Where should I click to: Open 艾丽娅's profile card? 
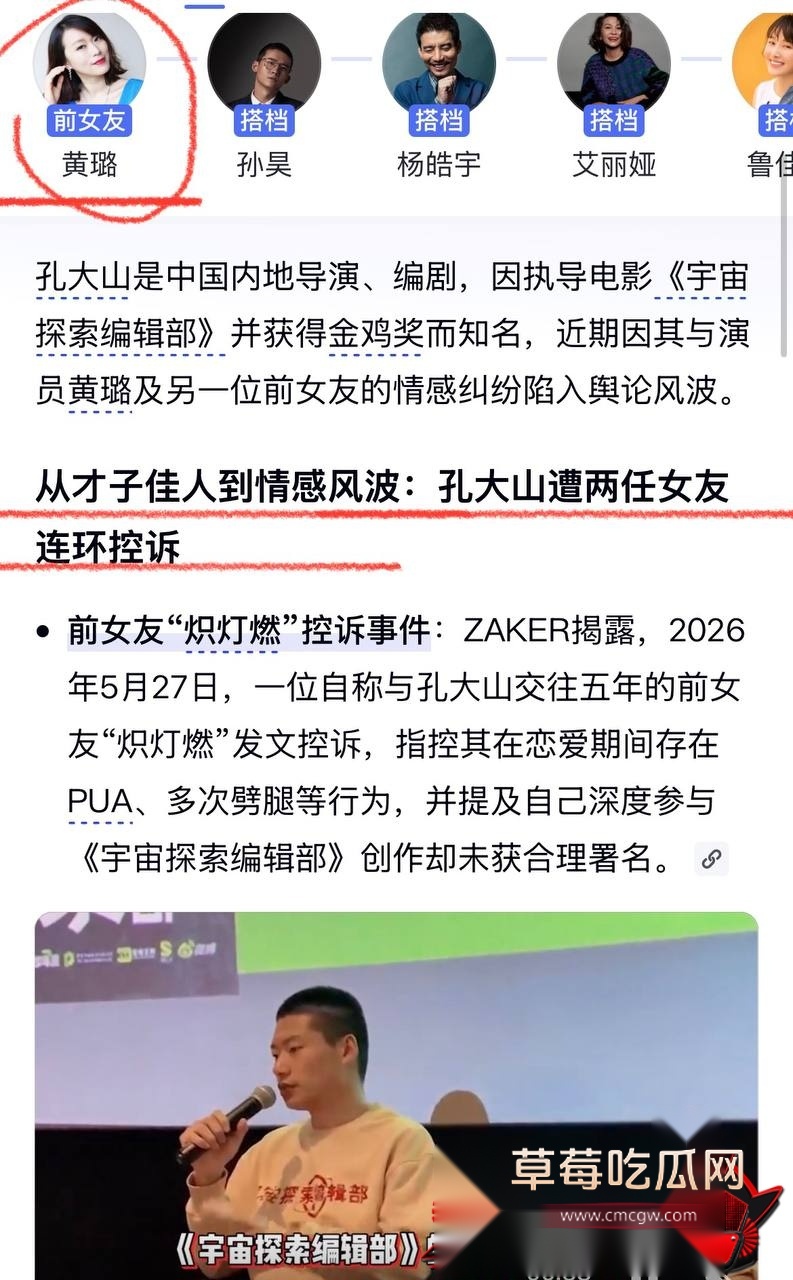point(613,96)
